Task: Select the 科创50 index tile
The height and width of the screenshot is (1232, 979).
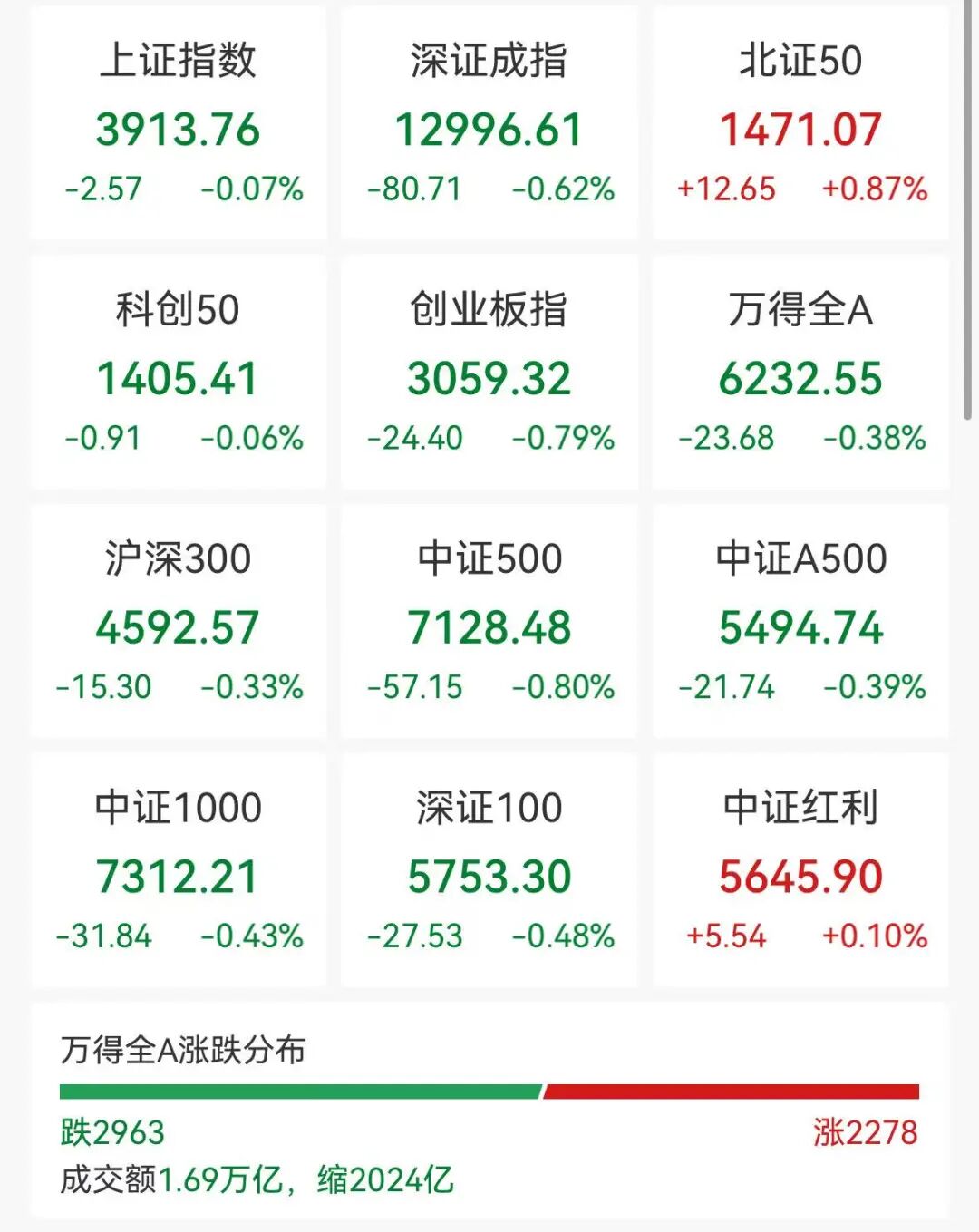Action: tap(179, 373)
